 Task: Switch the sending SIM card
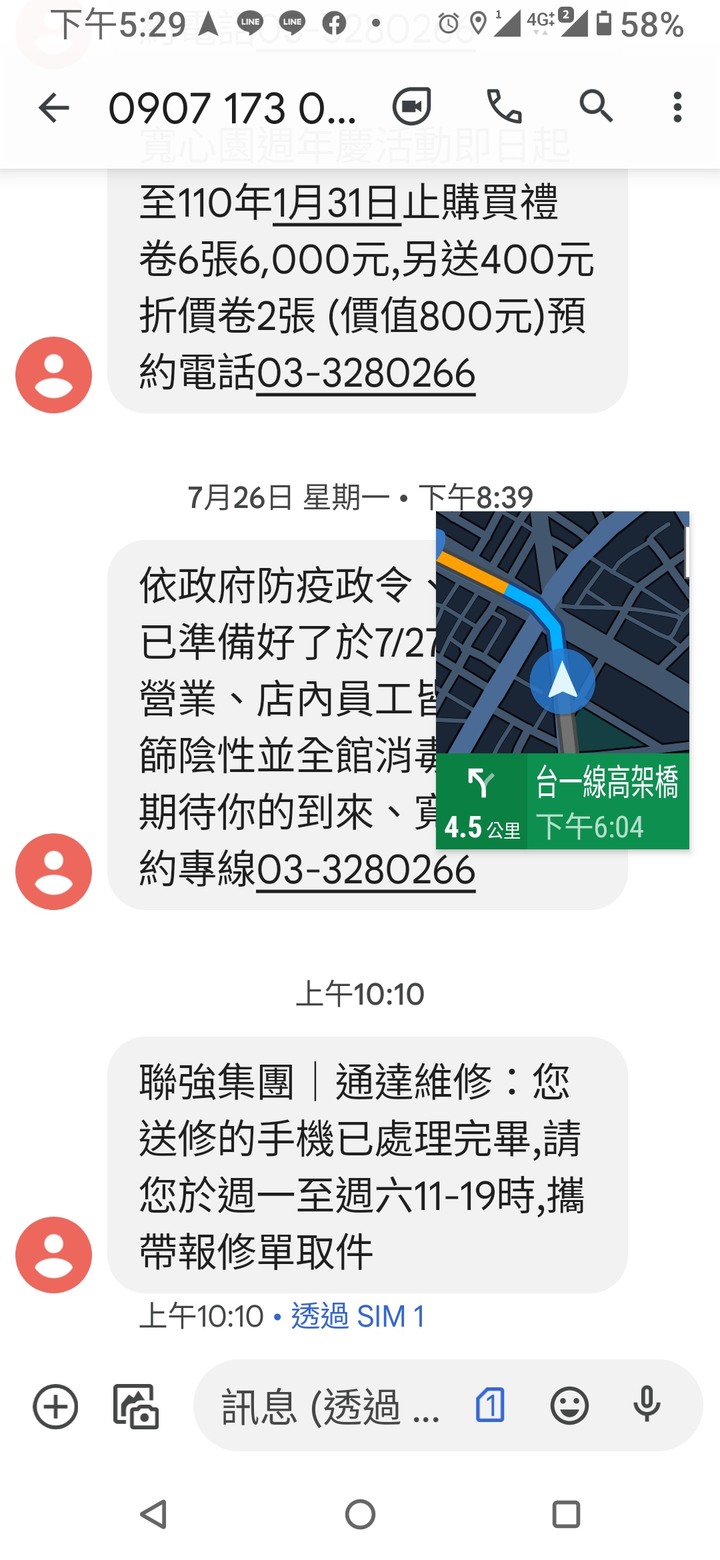click(490, 1406)
